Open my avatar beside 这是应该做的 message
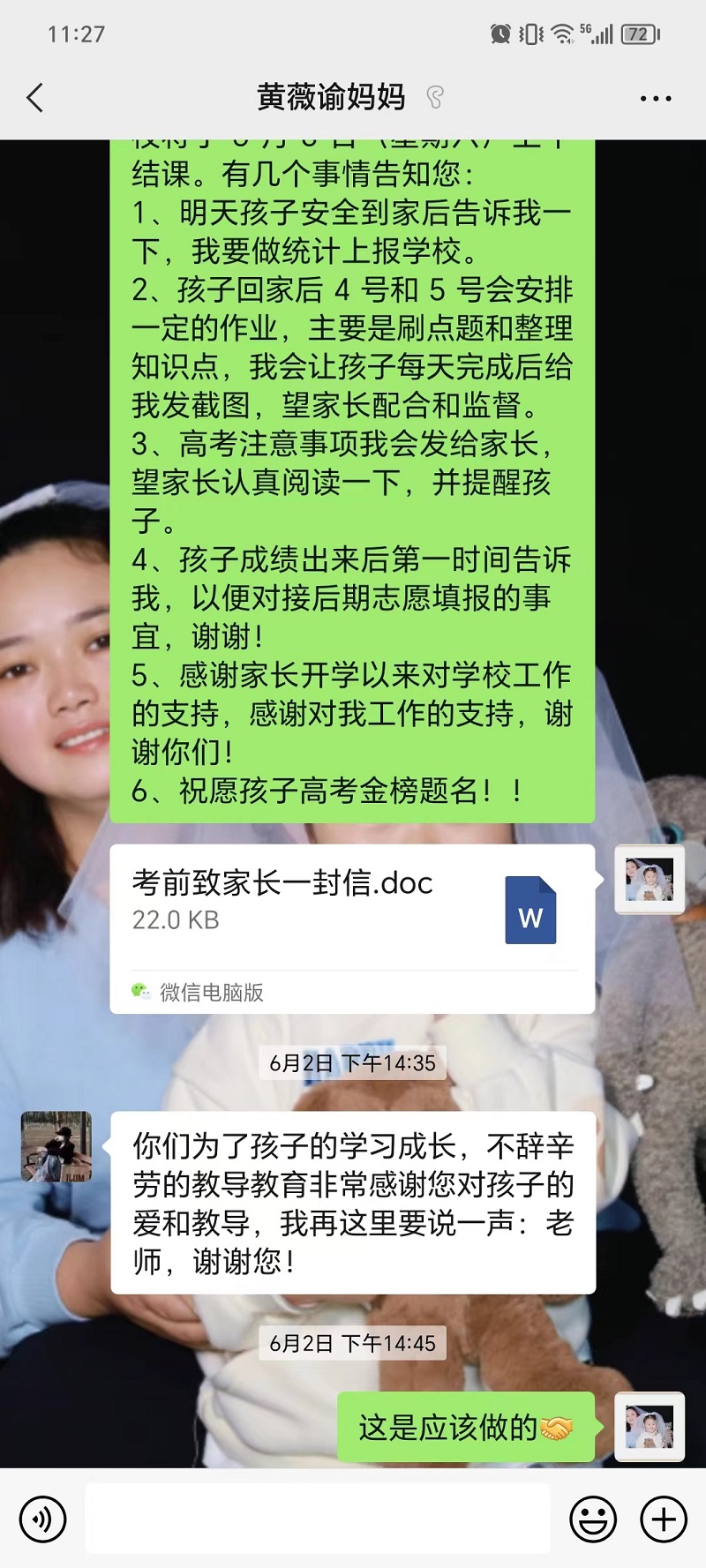 [x=650, y=1426]
